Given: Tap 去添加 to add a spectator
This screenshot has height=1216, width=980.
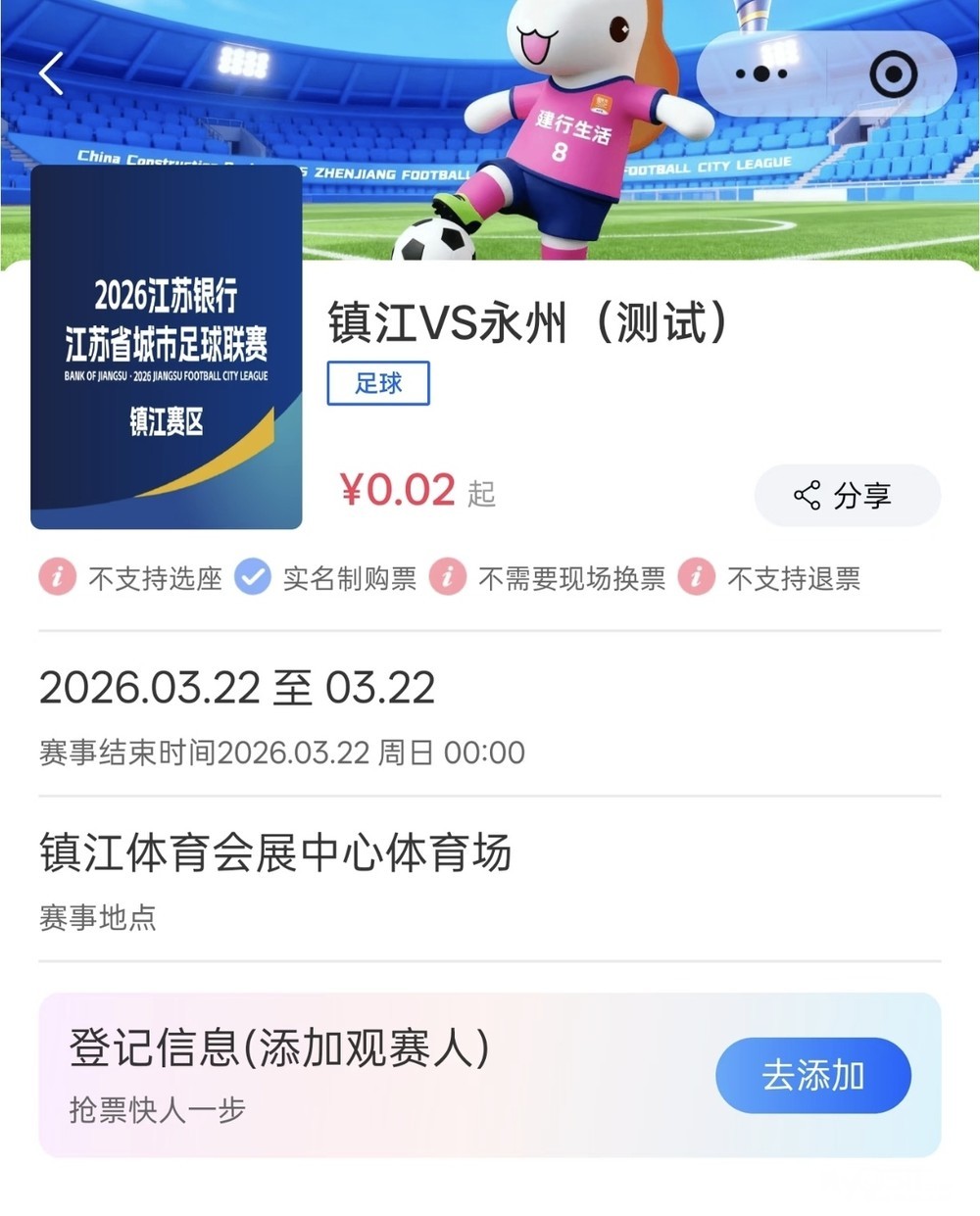Looking at the screenshot, I should [812, 1075].
